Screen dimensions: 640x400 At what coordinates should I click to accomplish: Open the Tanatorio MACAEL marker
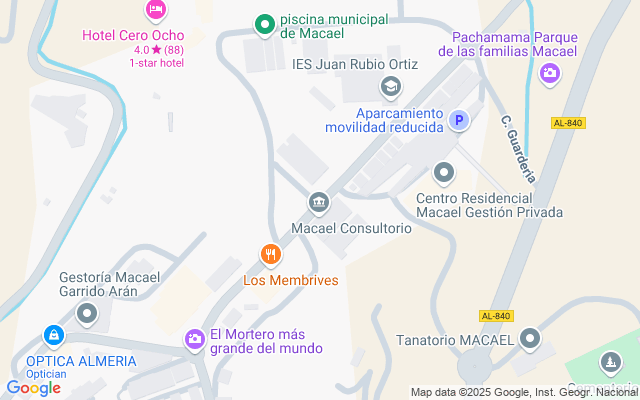[530, 339]
